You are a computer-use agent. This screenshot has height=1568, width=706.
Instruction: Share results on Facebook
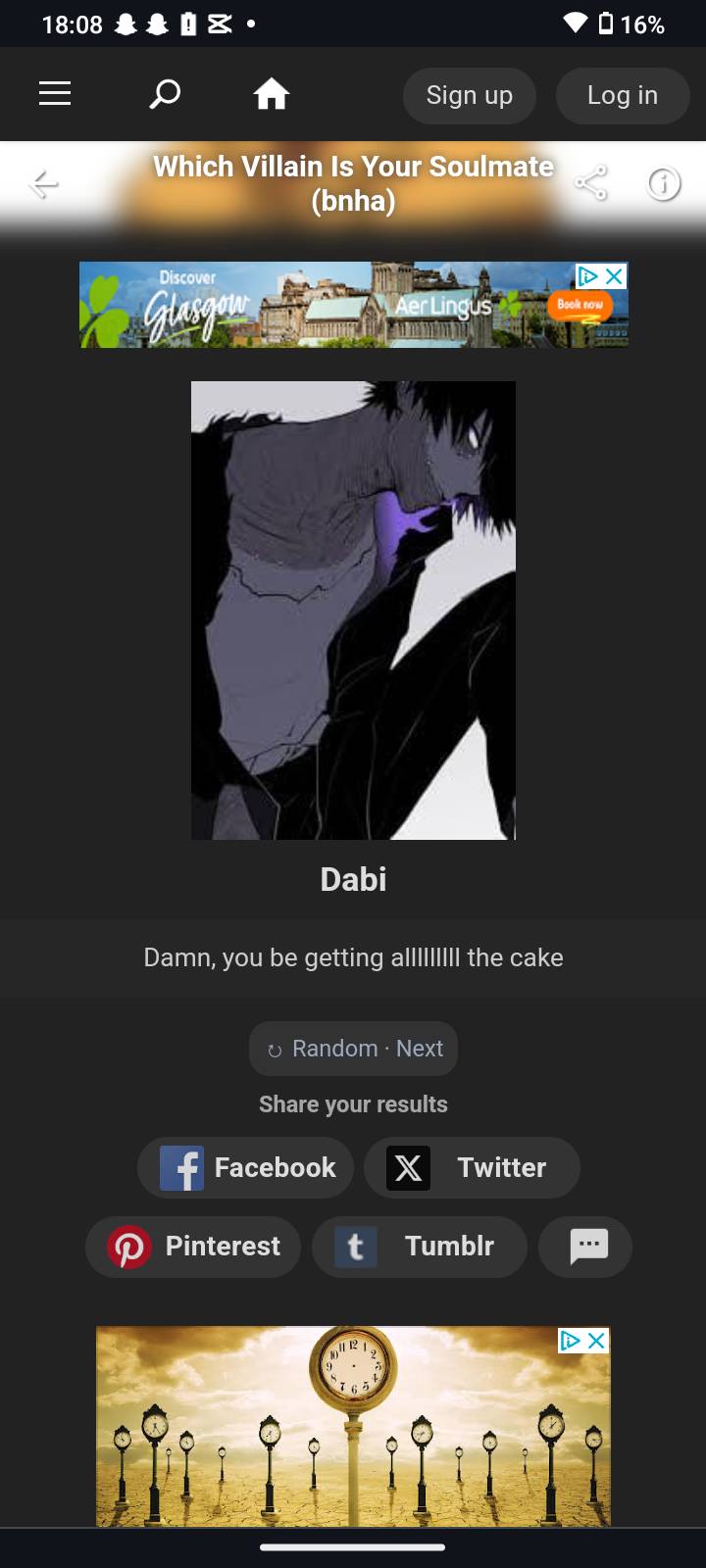(246, 1167)
